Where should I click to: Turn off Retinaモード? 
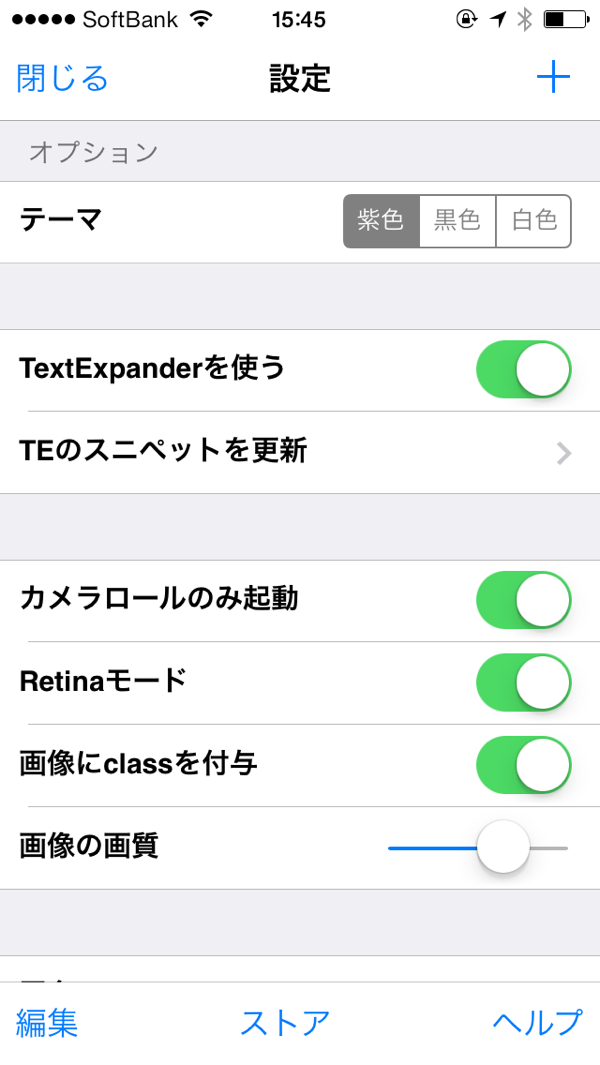click(x=523, y=683)
